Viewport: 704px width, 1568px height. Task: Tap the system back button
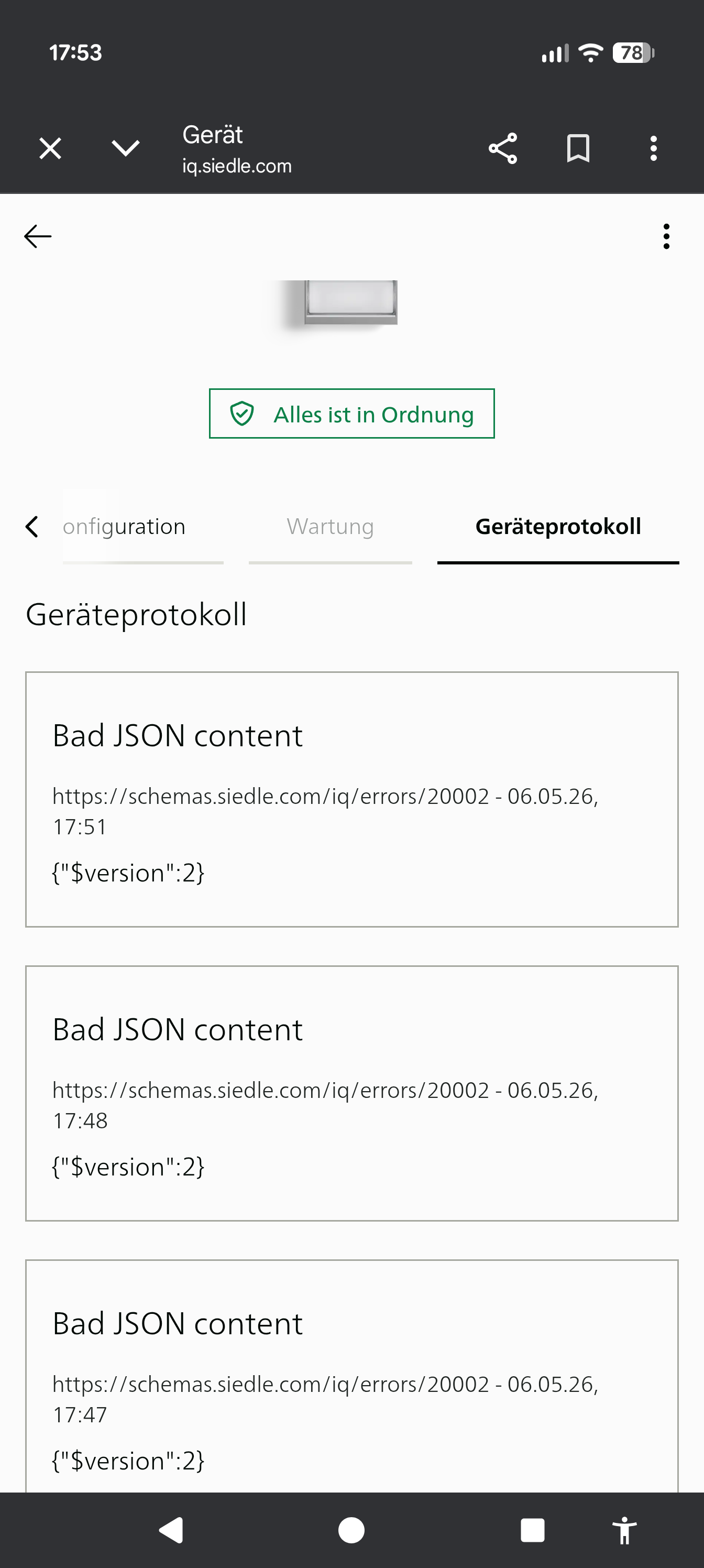171,1530
